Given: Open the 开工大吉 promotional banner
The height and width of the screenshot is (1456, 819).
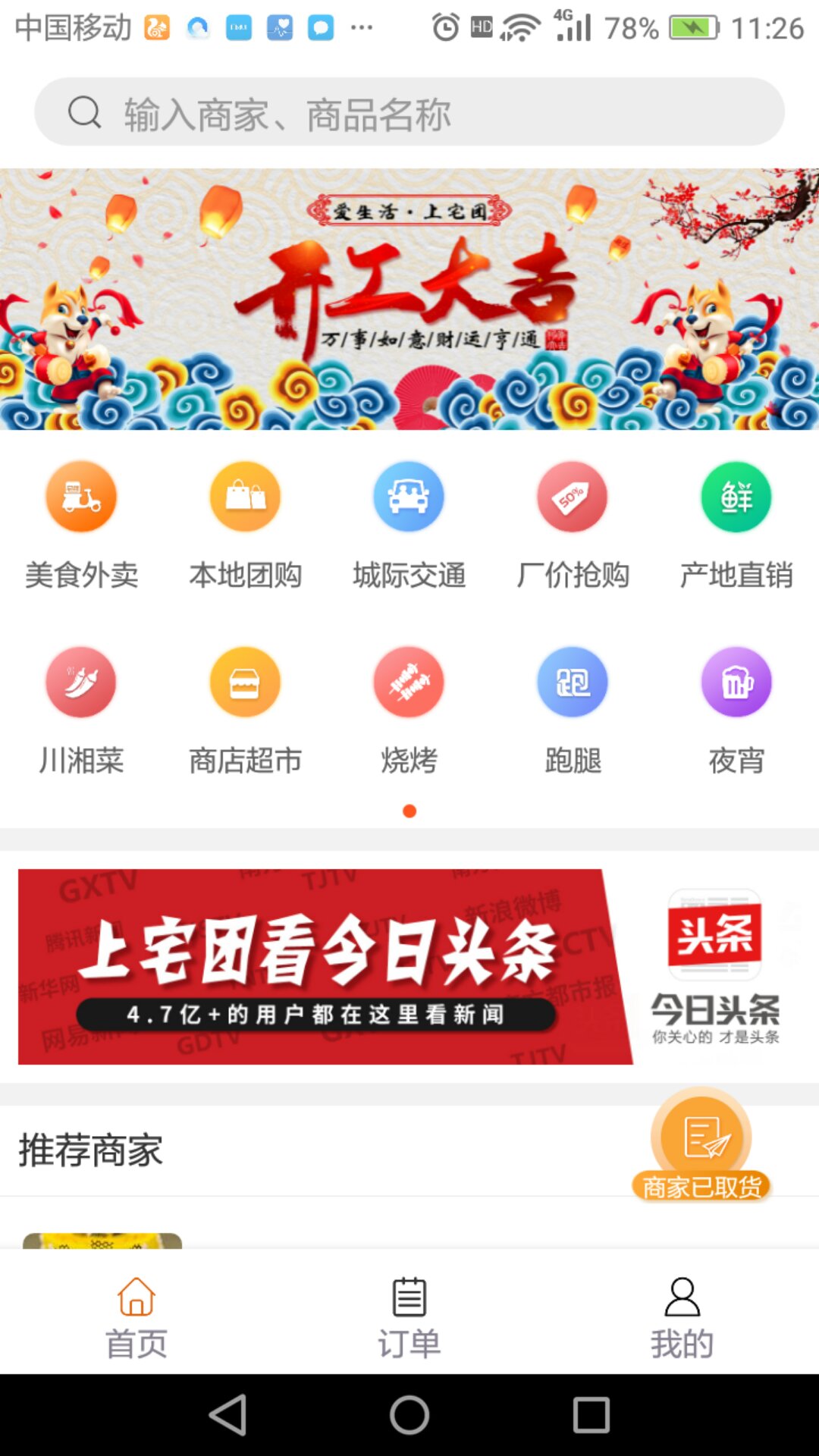Looking at the screenshot, I should click(x=409, y=299).
